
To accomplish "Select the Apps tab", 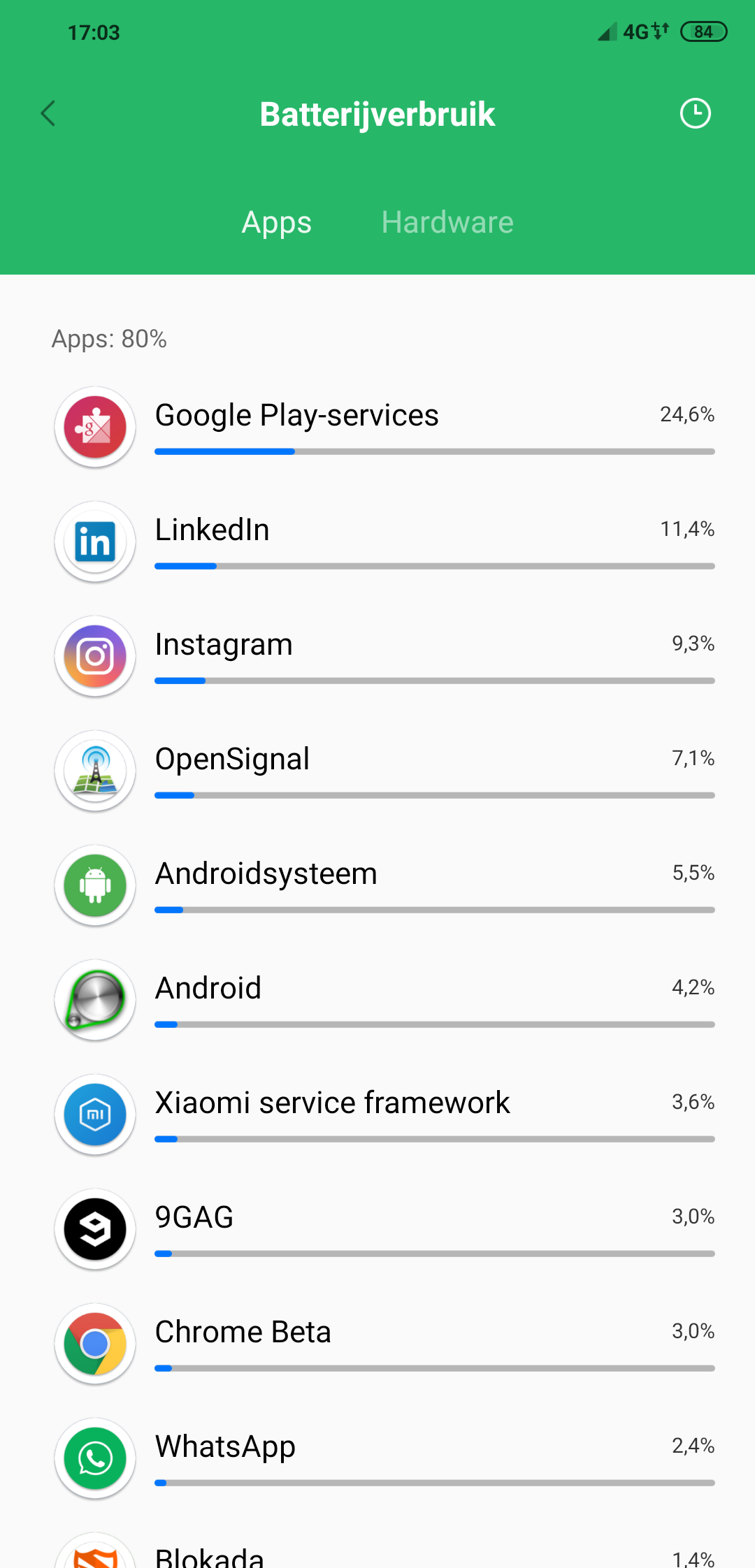I will point(277,222).
